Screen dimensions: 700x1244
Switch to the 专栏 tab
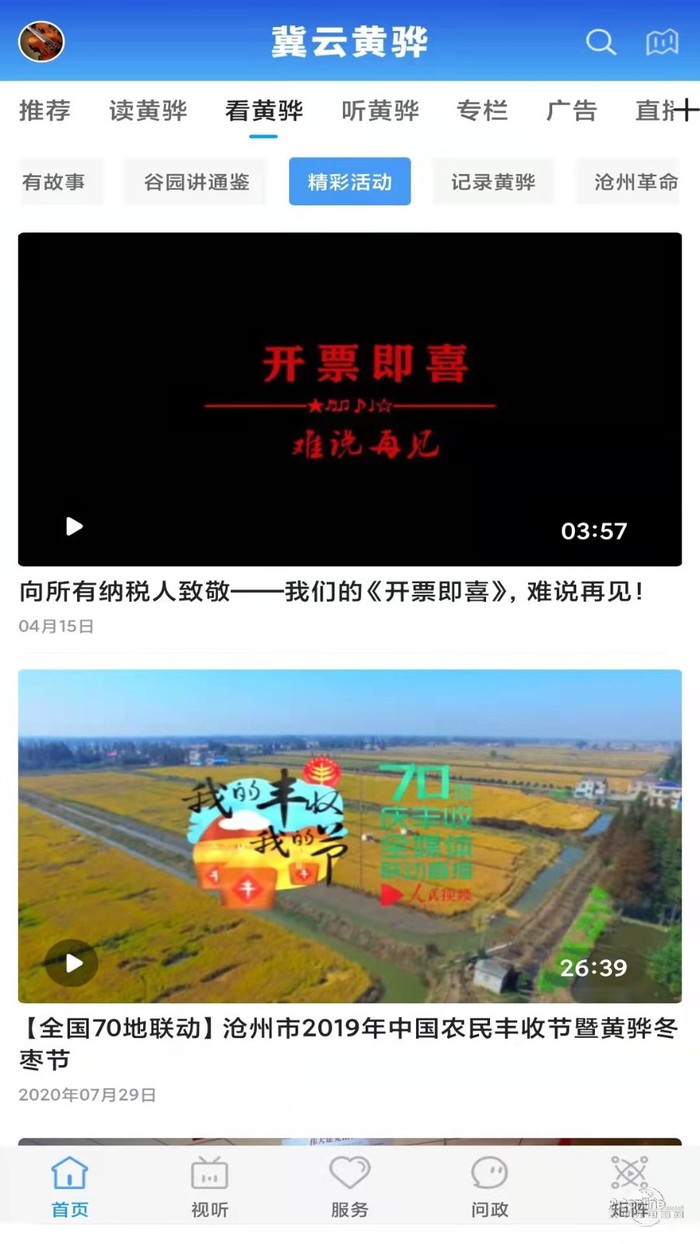[x=482, y=111]
